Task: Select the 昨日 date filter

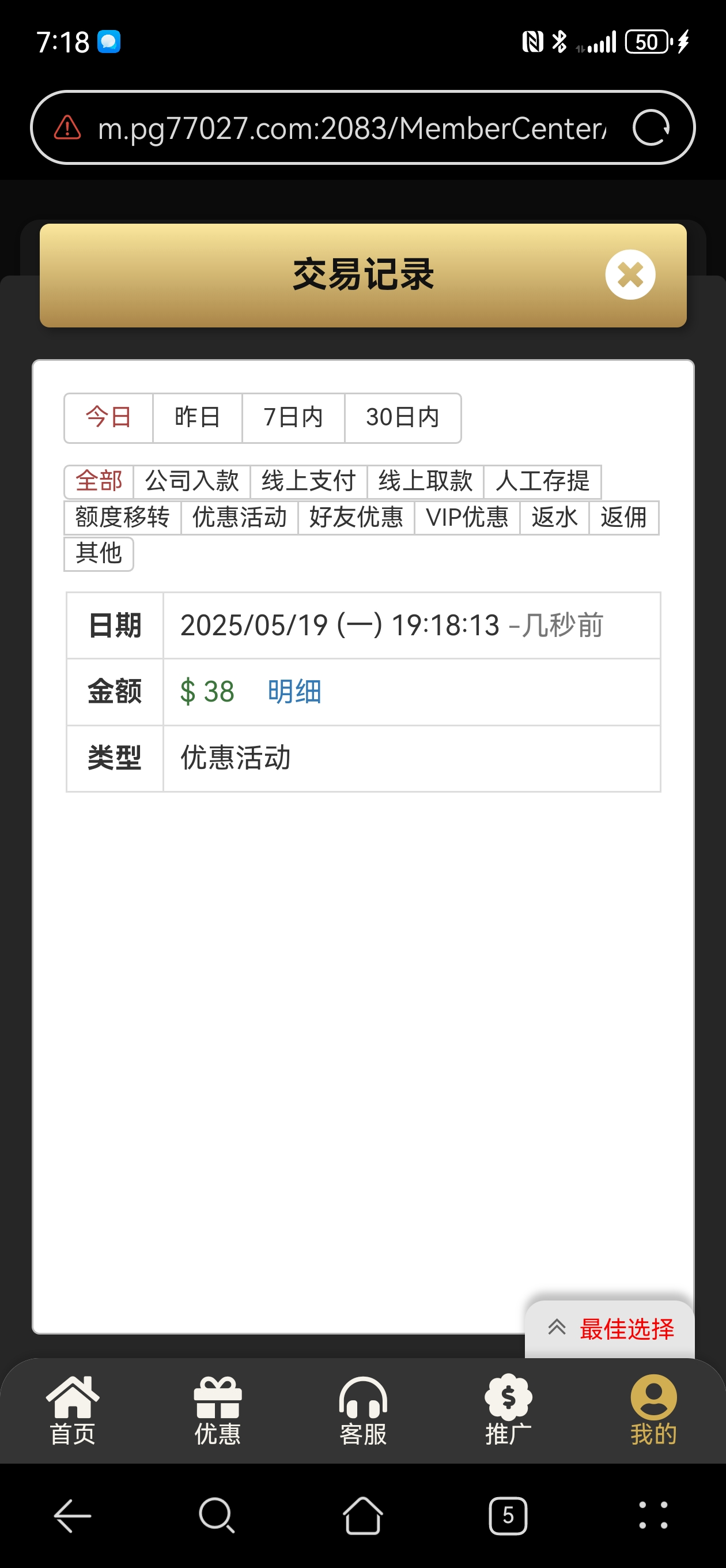Action: click(x=197, y=417)
